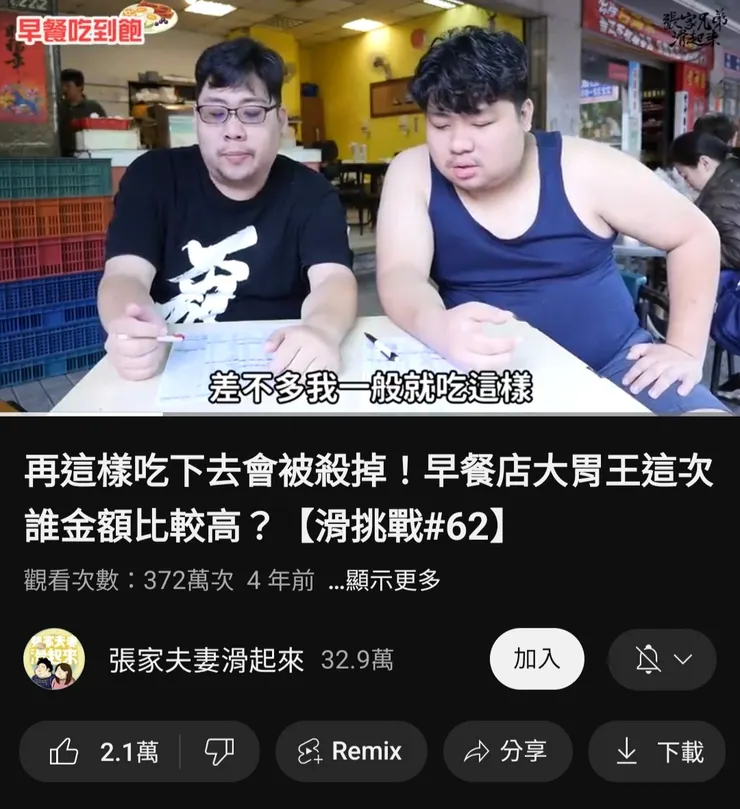Screen dimensions: 740x809
Task: Open the notification settings chevron beside the bell
Action: click(x=682, y=660)
